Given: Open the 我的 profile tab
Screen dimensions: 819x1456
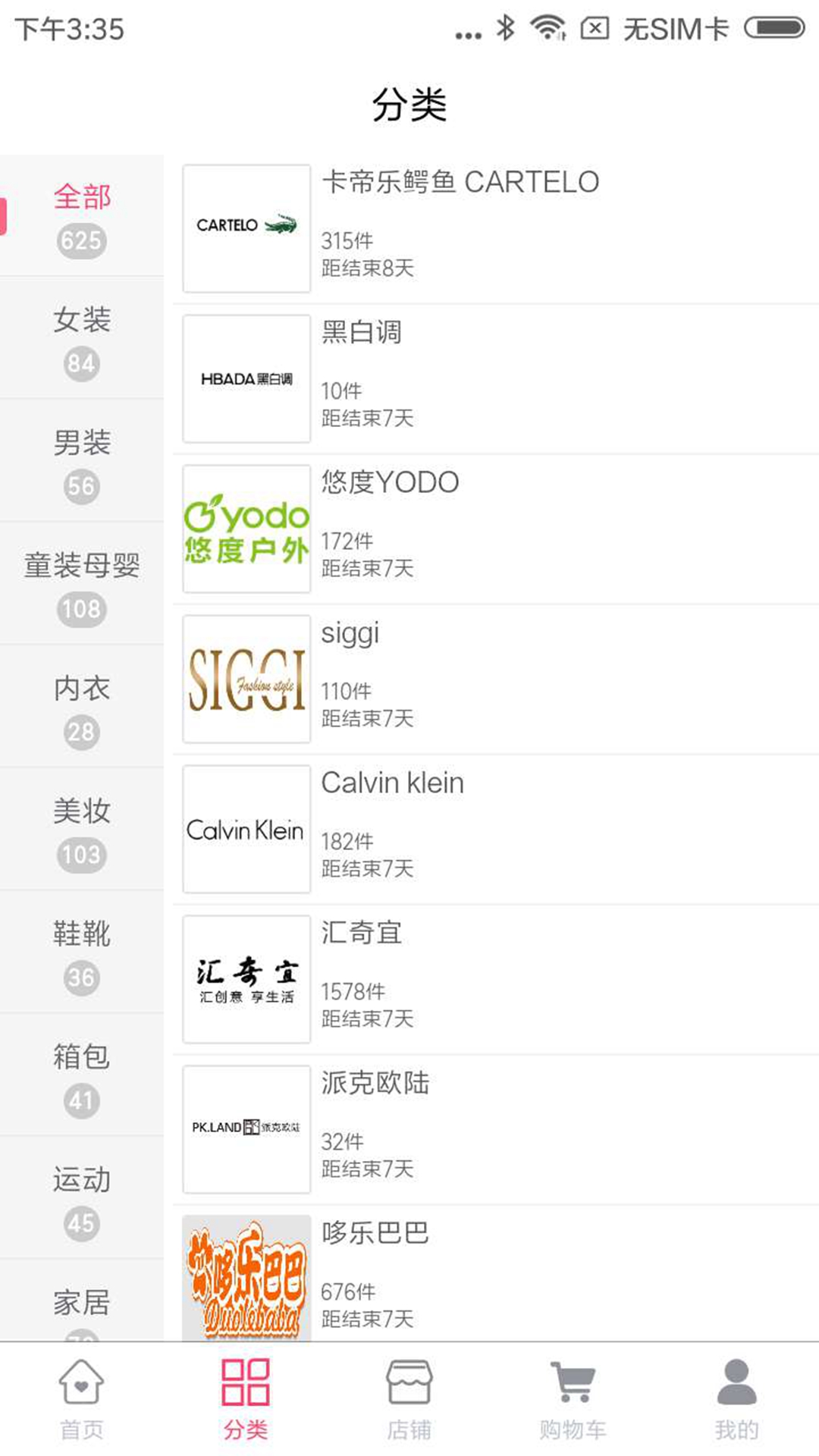Looking at the screenshot, I should (736, 1399).
